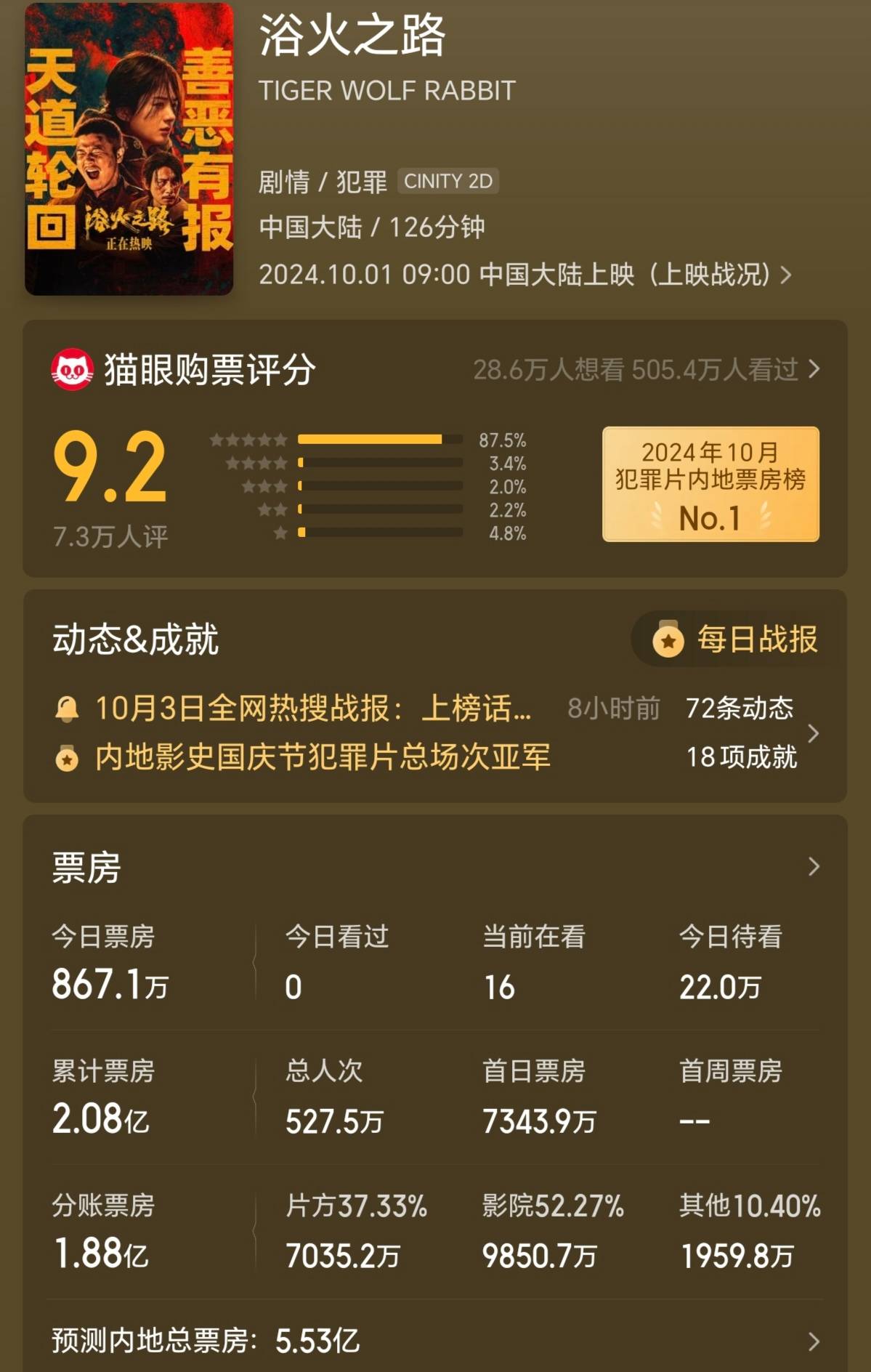Open 每日战报 daily report
This screenshot has width=871, height=1372.
coord(735,639)
